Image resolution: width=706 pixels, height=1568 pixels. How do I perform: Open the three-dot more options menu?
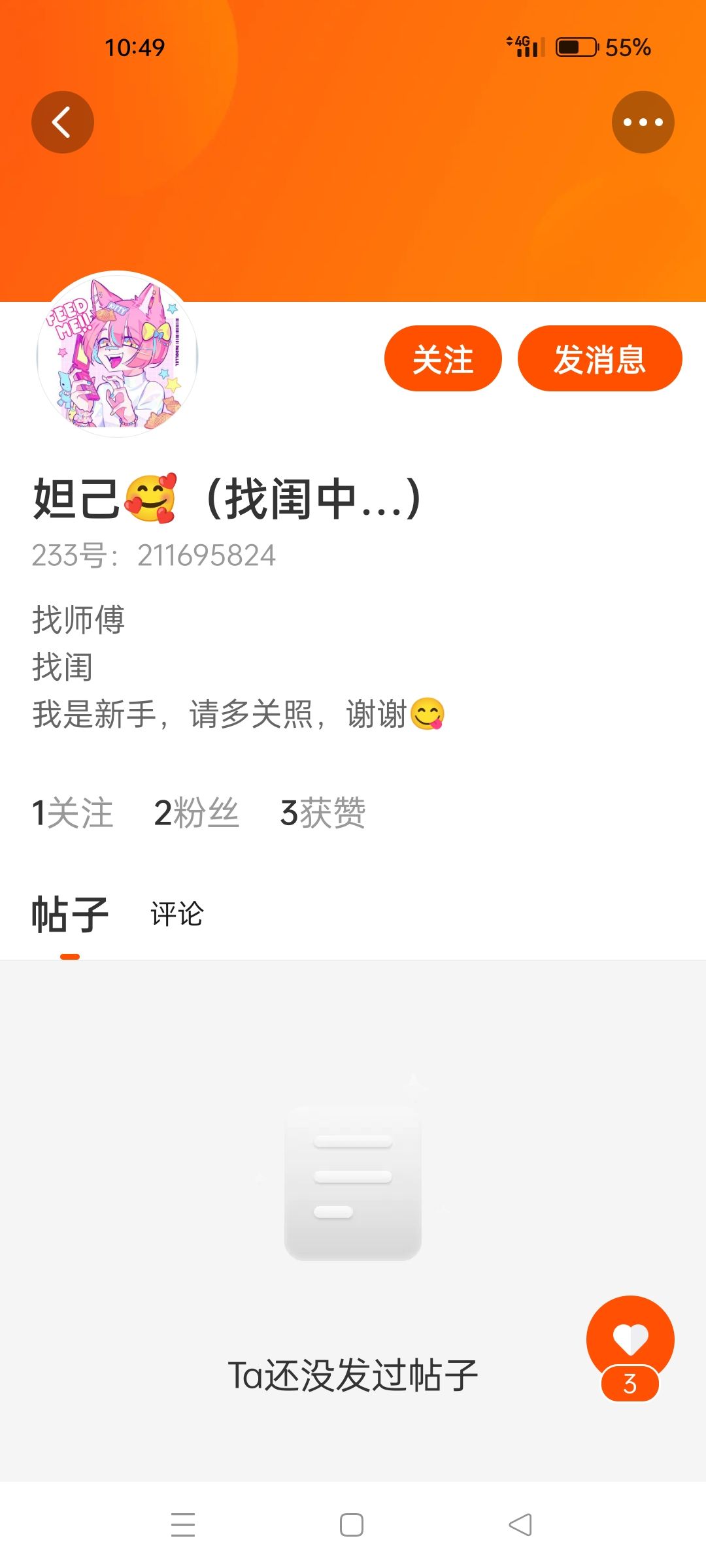point(643,122)
